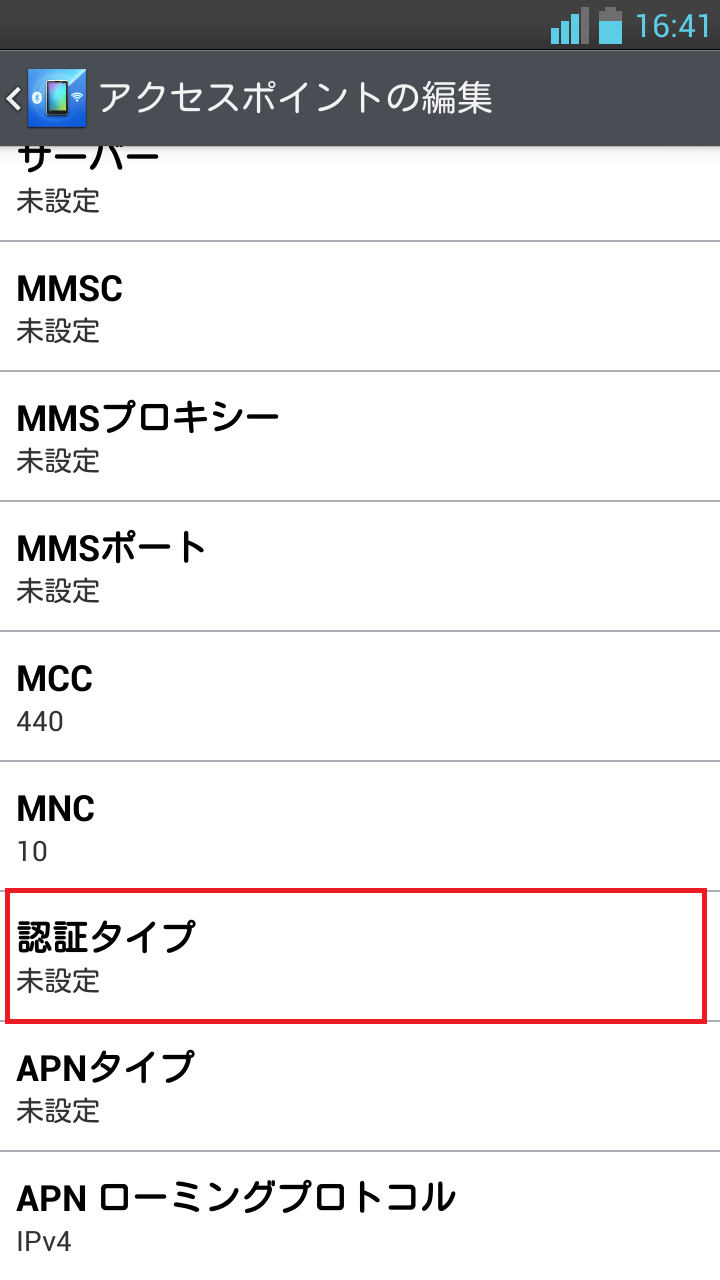Tap the signal strength indicator

[565, 26]
